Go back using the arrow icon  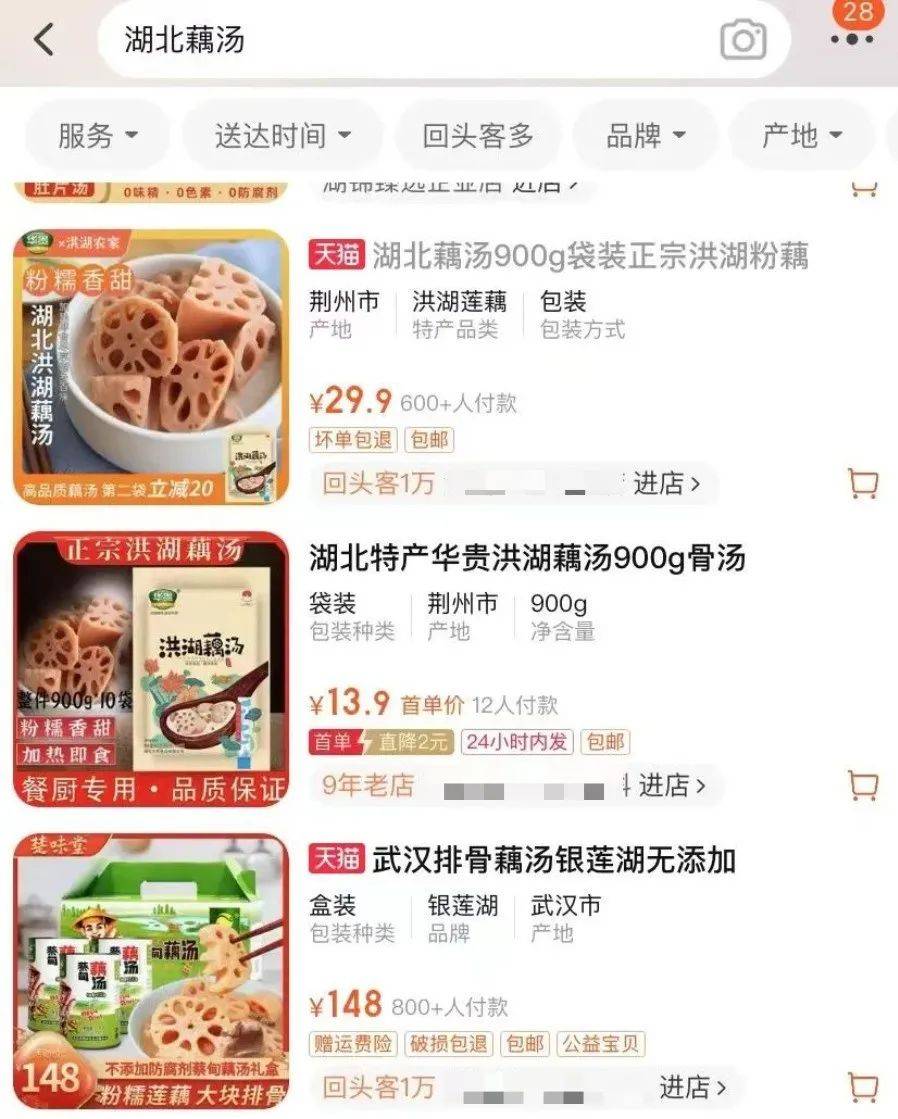click(44, 40)
